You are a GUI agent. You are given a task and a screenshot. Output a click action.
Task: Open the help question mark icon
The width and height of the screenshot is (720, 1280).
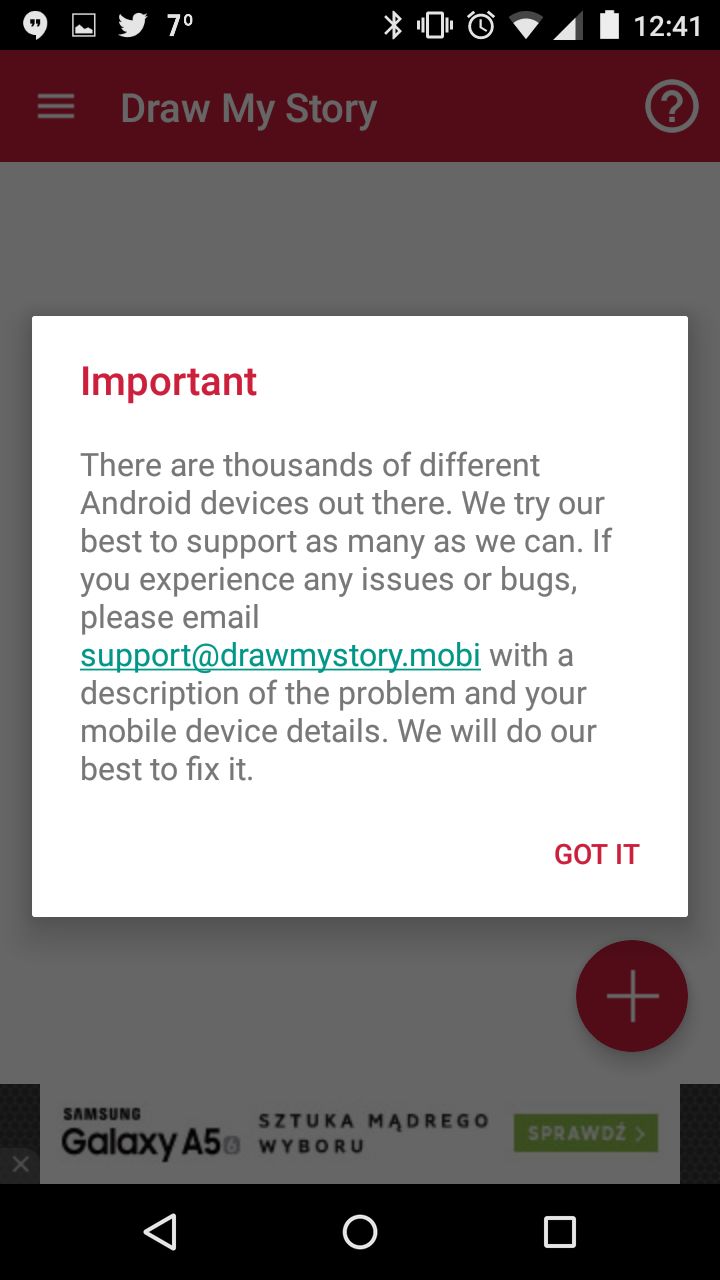click(x=671, y=106)
